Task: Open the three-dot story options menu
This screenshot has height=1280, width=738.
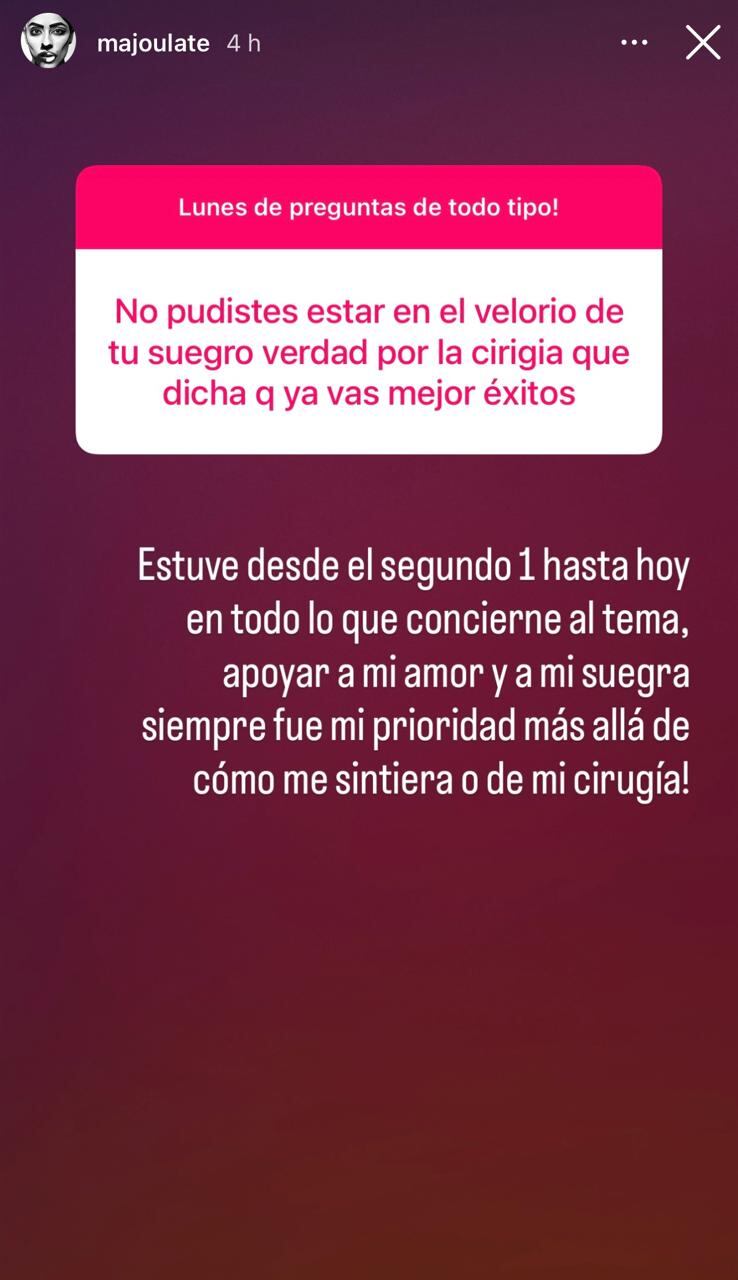Action: click(x=633, y=43)
